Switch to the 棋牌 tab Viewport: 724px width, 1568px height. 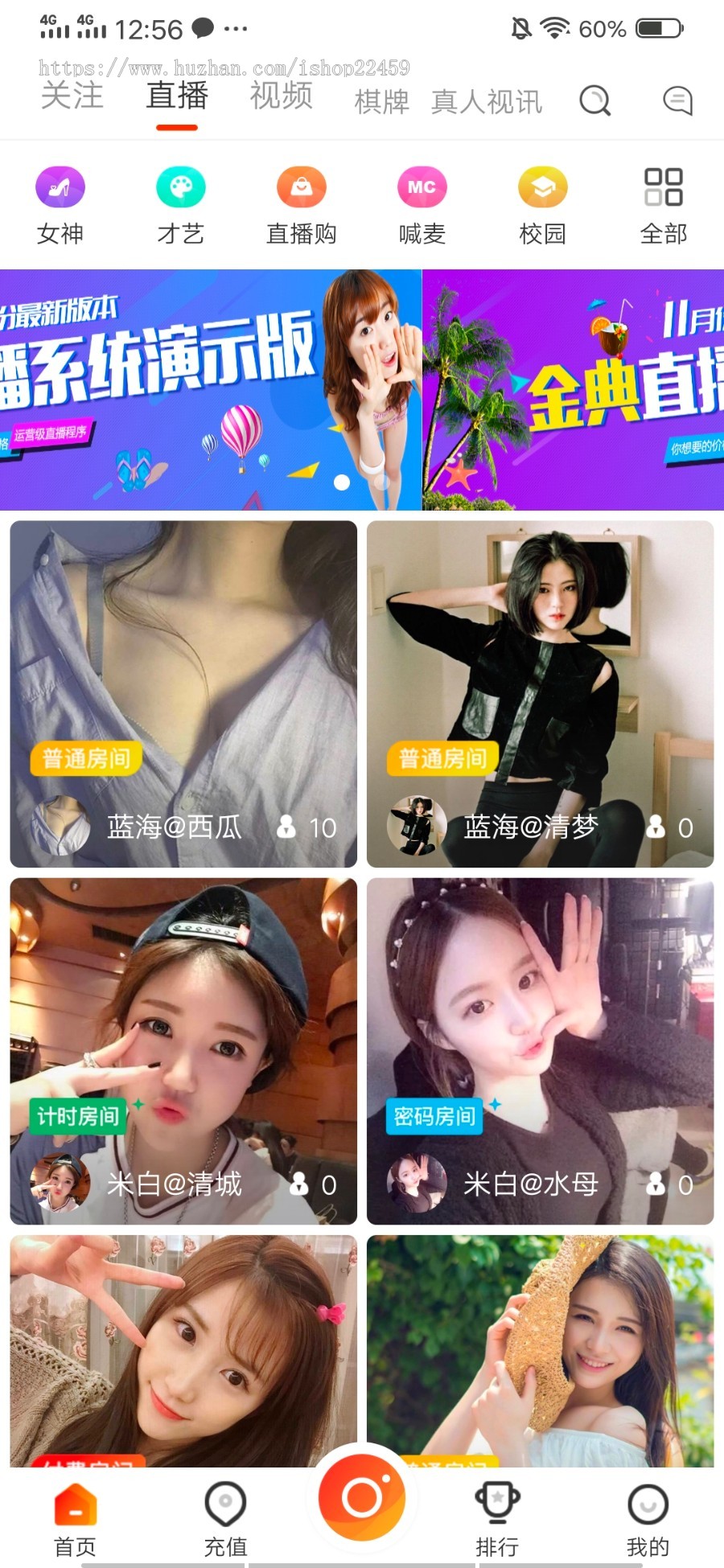382,102
